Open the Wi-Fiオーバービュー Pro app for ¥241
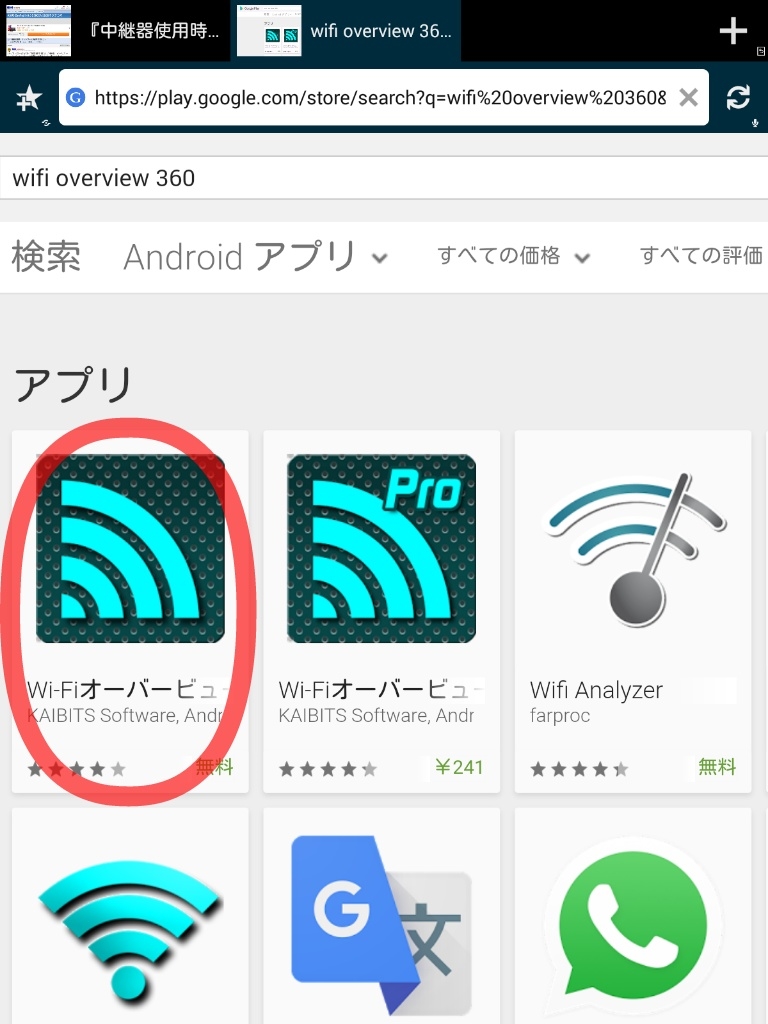Screen dimensions: 768x1024 point(381,610)
